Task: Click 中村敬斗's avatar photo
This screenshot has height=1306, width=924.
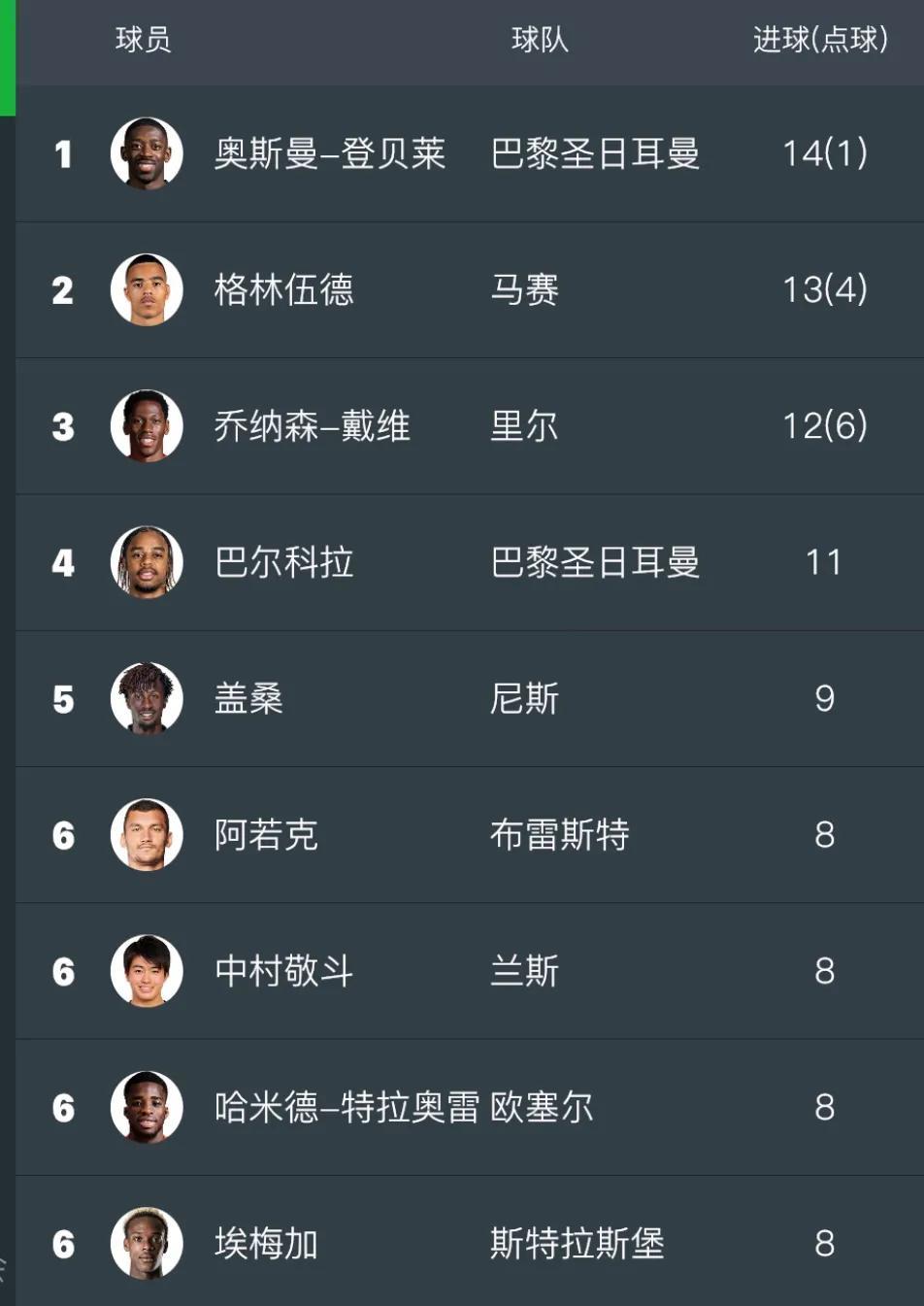Action: [x=148, y=972]
